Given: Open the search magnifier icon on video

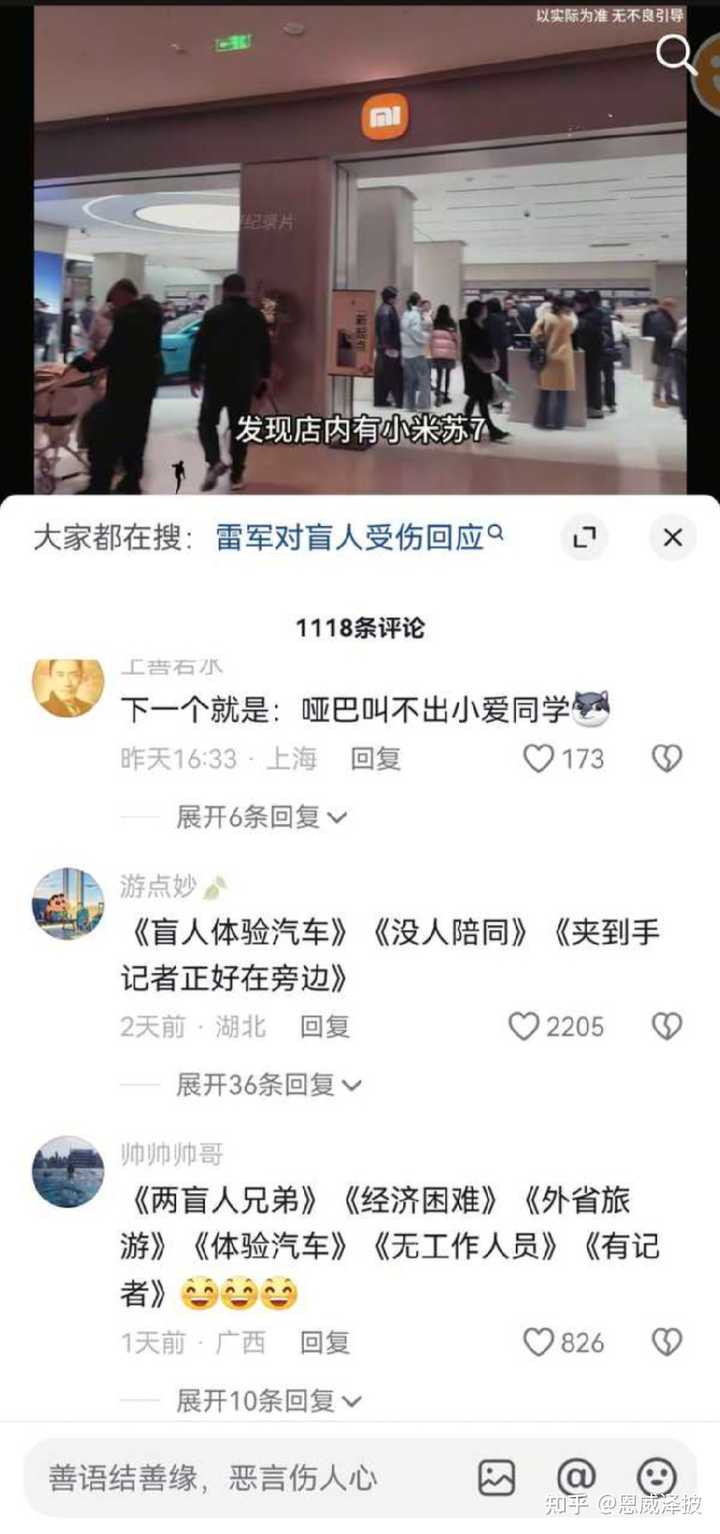Looking at the screenshot, I should 676,55.
